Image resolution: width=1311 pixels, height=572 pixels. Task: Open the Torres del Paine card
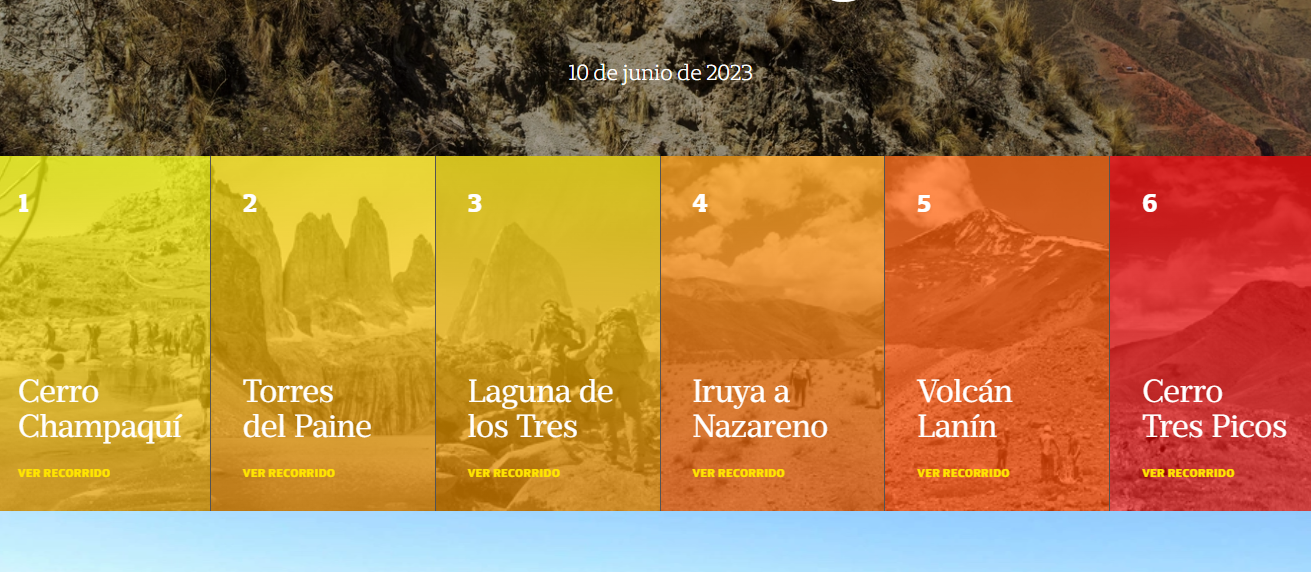coord(306,408)
